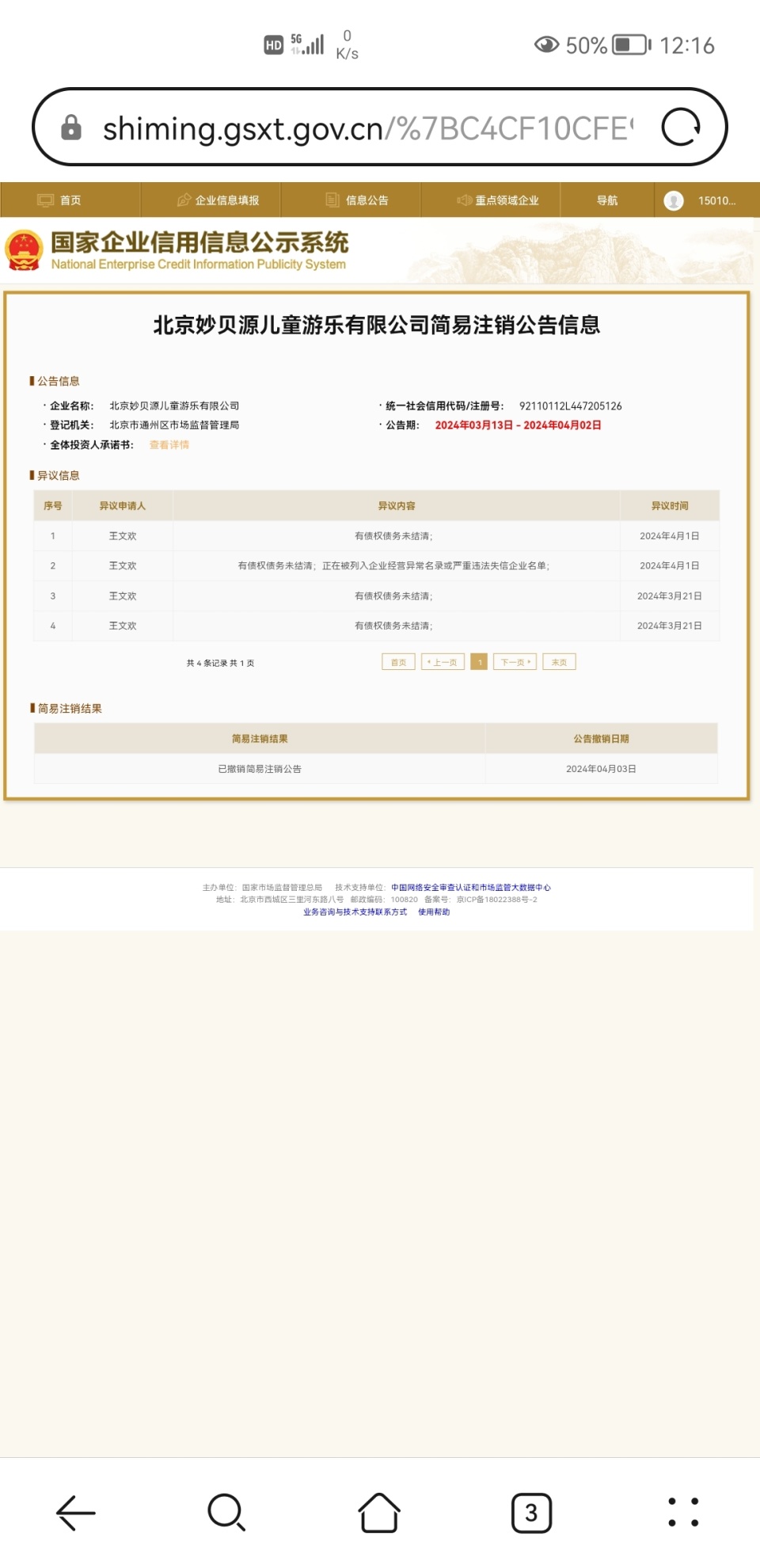Jump to the last page with 末页
The height and width of the screenshot is (1568, 760).
(559, 662)
